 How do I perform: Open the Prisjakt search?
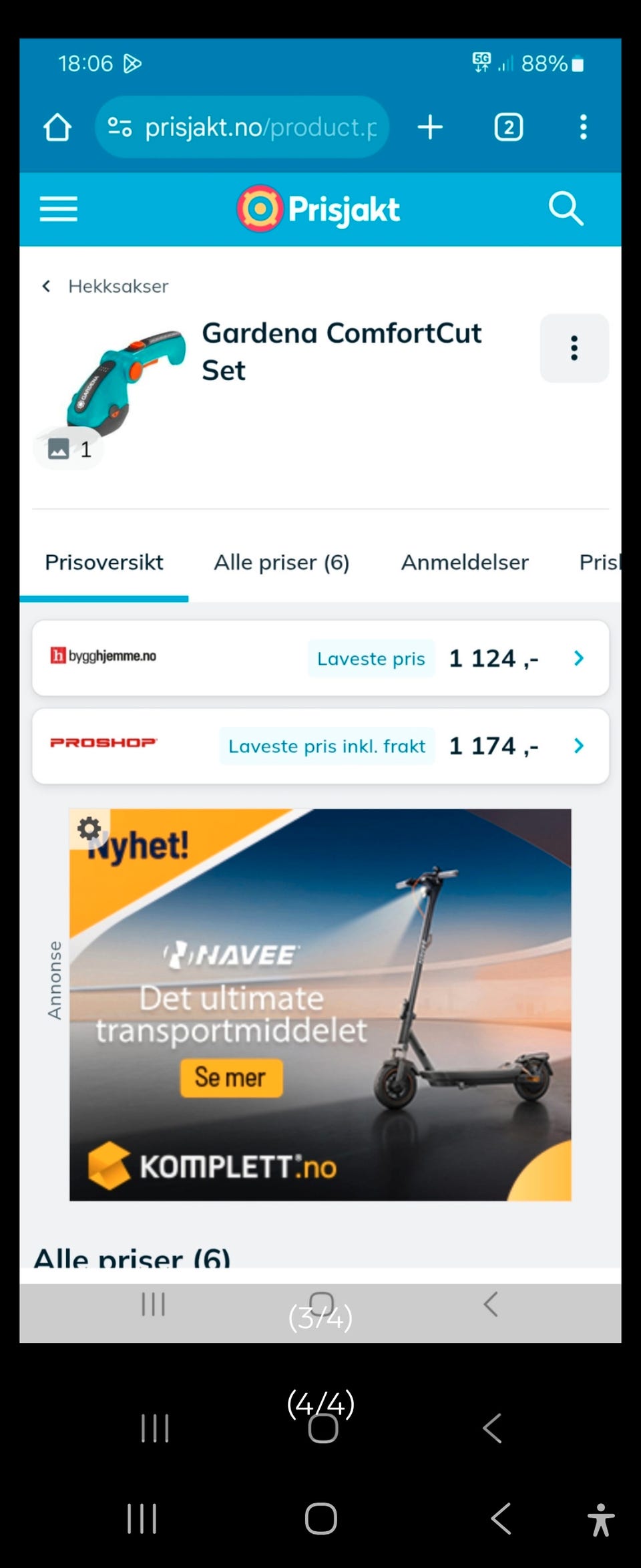click(x=566, y=208)
